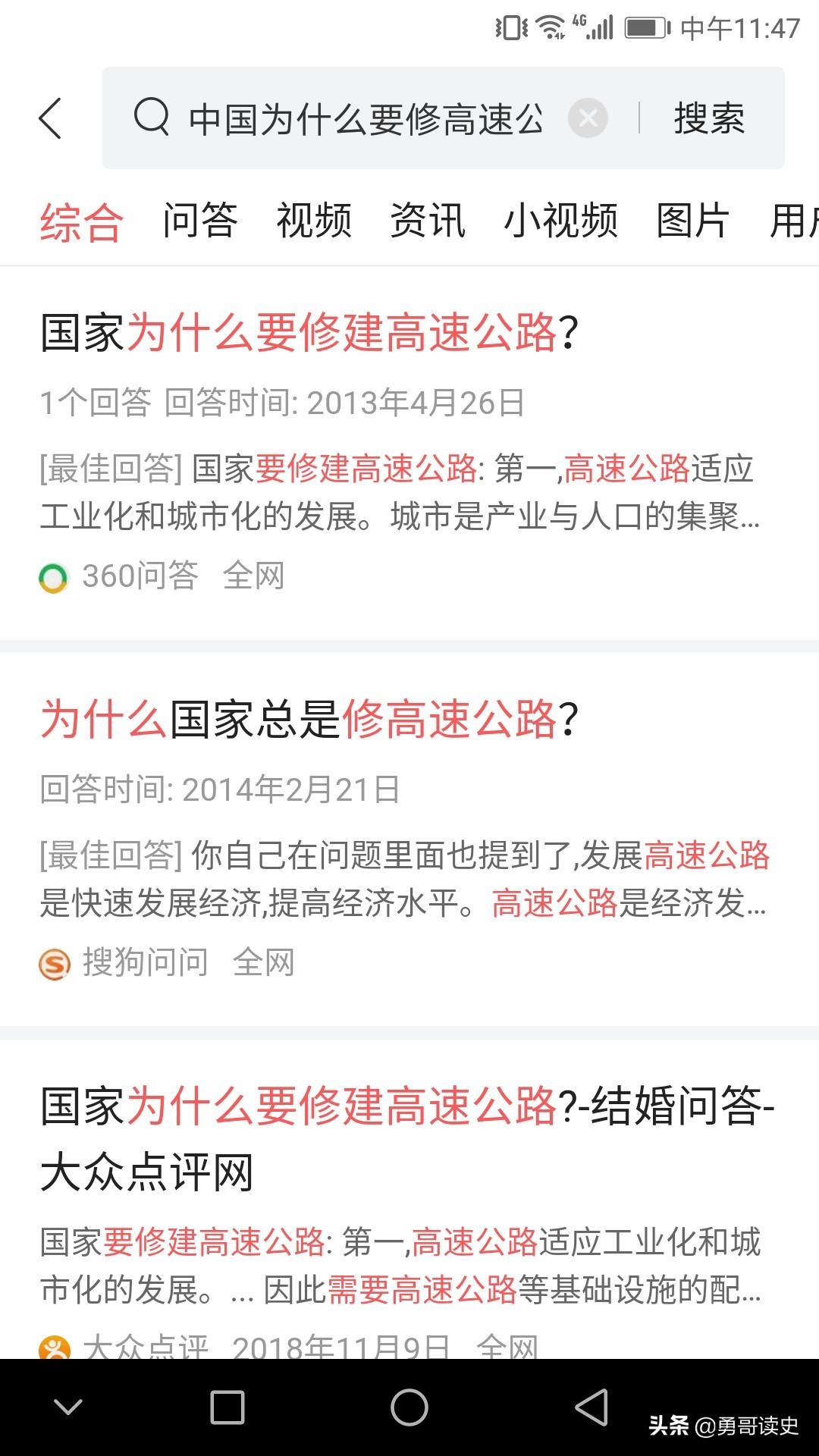Switch to the 问答 tab
The height and width of the screenshot is (1456, 819).
coord(201,221)
